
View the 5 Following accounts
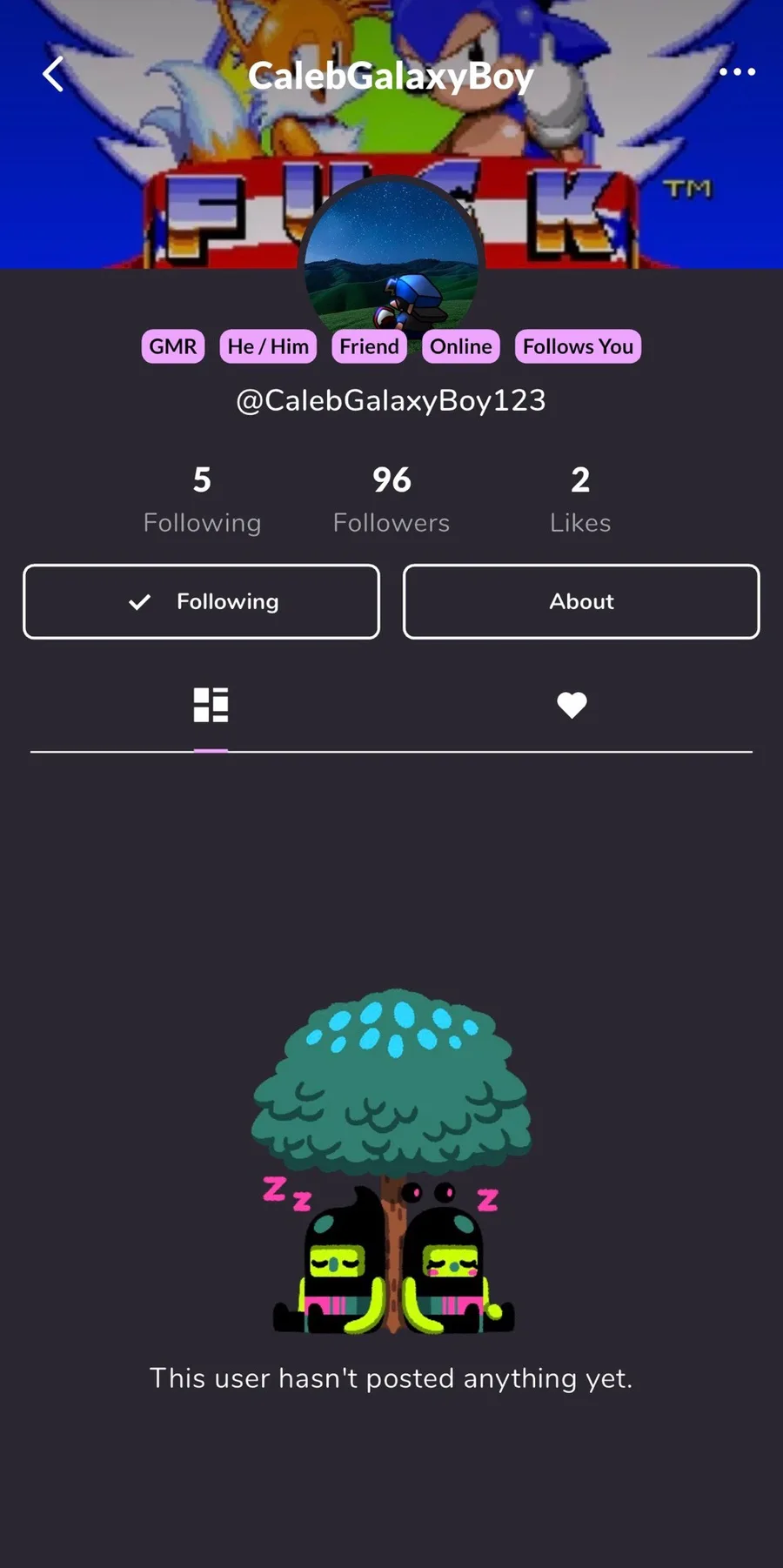pos(202,499)
